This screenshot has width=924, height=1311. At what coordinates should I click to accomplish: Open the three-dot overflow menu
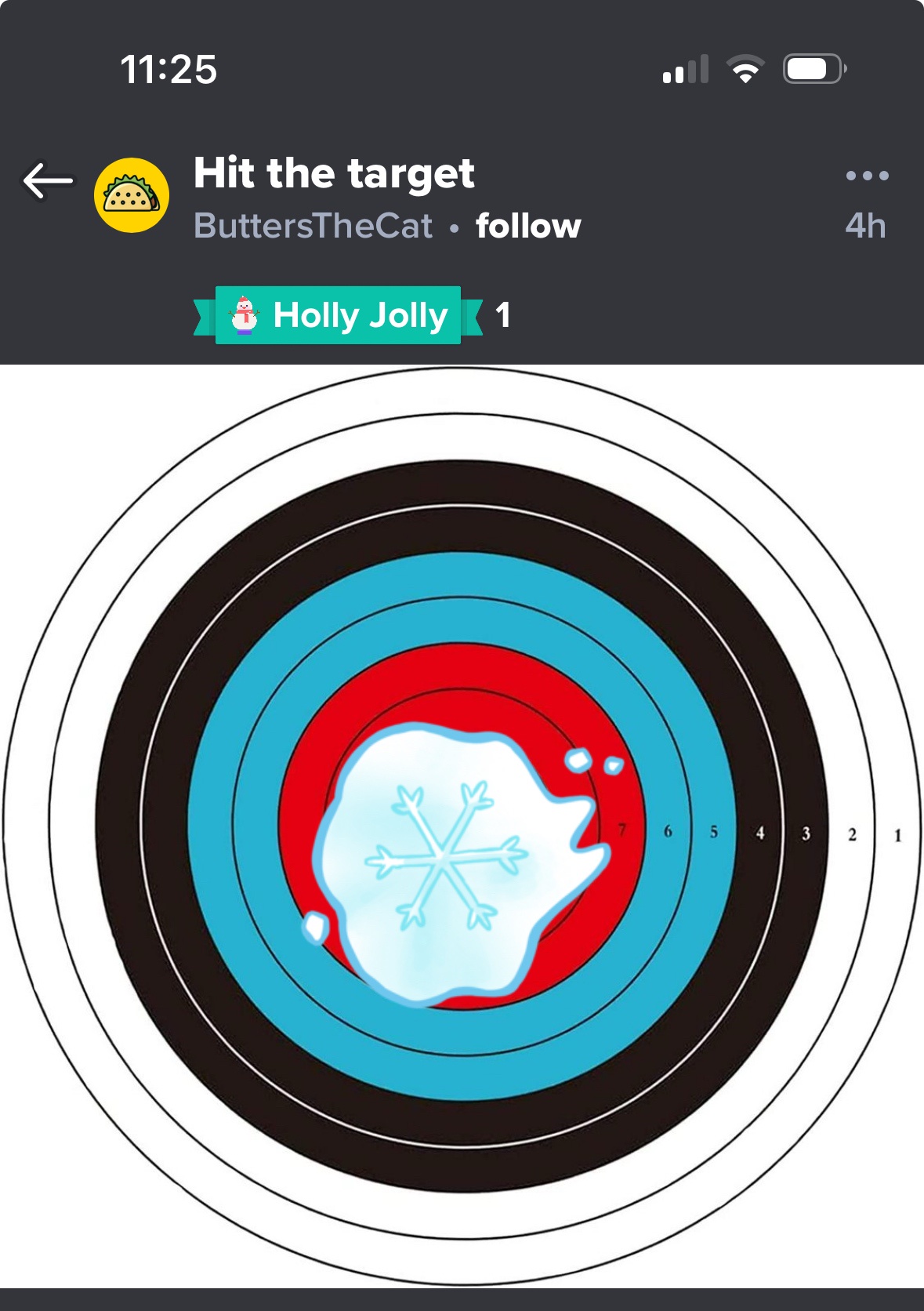tap(867, 176)
